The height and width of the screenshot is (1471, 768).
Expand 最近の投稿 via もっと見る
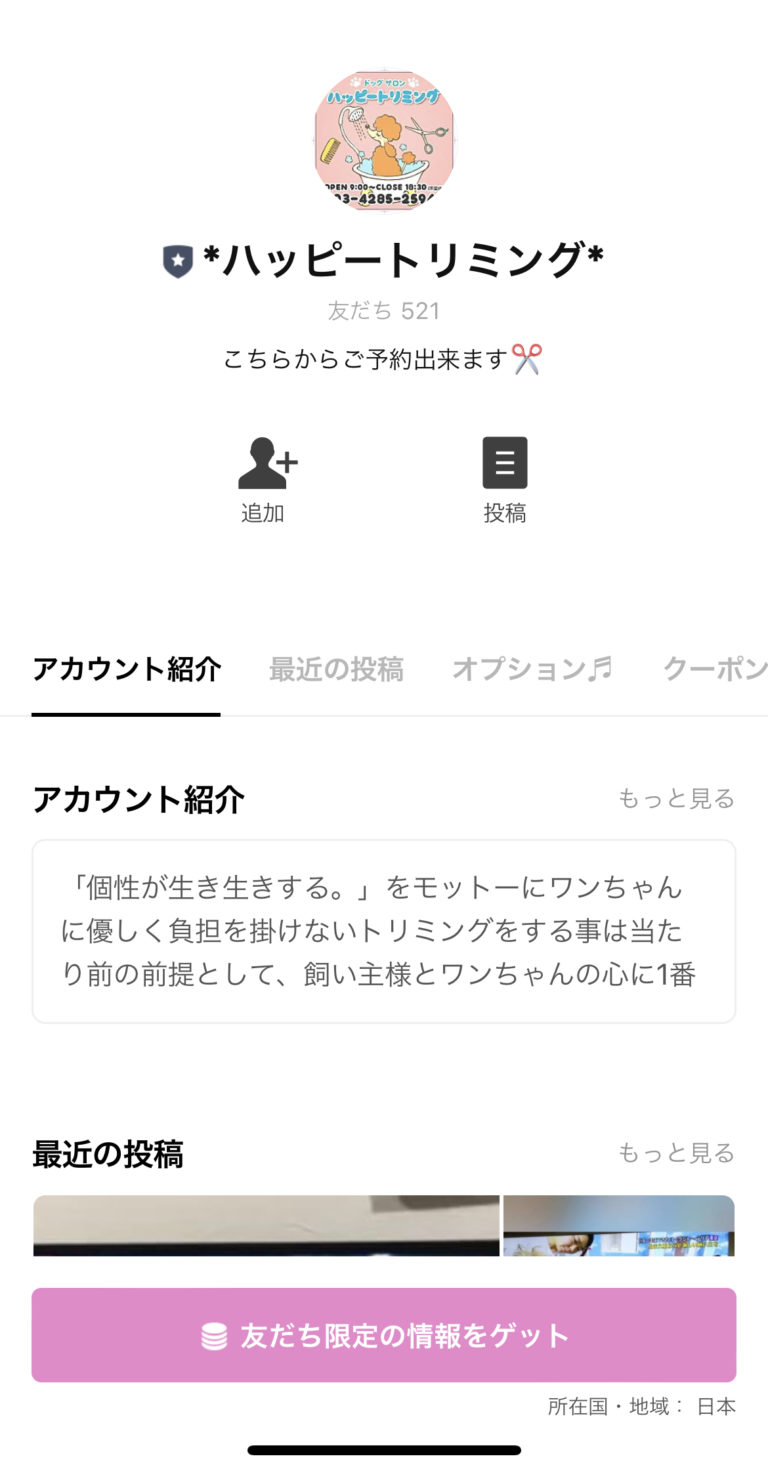coord(676,1153)
